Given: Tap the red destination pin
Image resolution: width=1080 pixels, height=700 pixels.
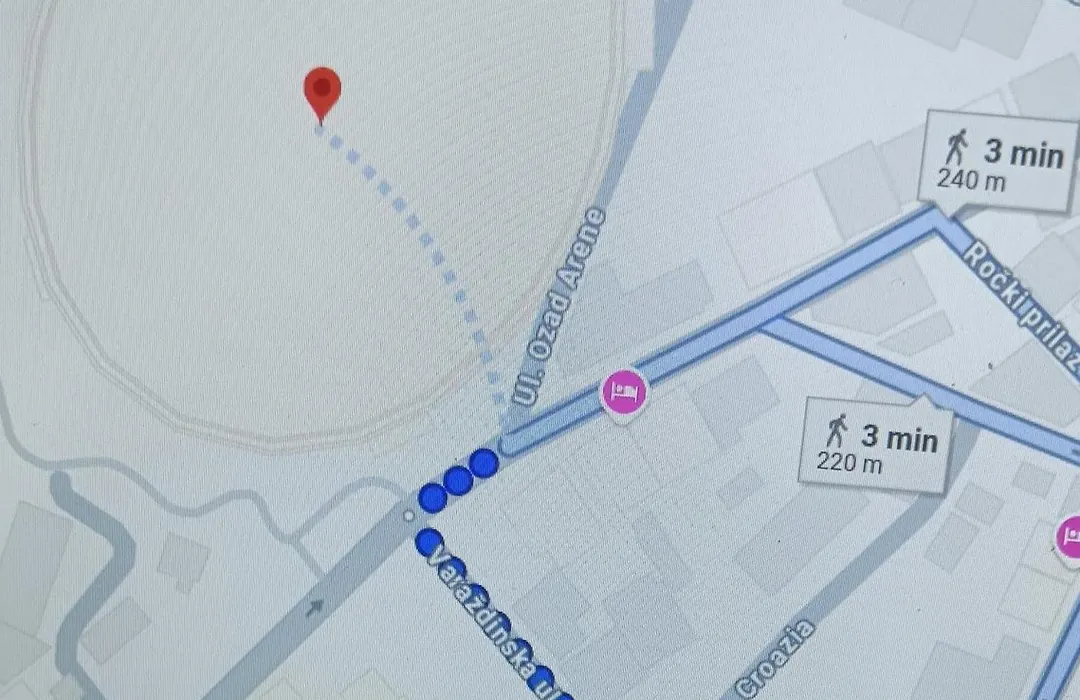Looking at the screenshot, I should pos(322,90).
